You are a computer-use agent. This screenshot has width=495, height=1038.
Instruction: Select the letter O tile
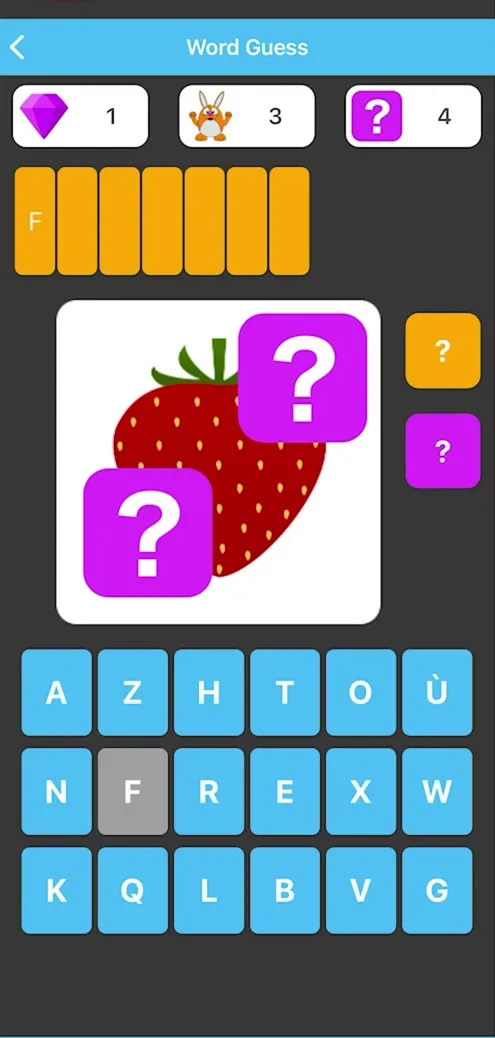click(x=361, y=692)
